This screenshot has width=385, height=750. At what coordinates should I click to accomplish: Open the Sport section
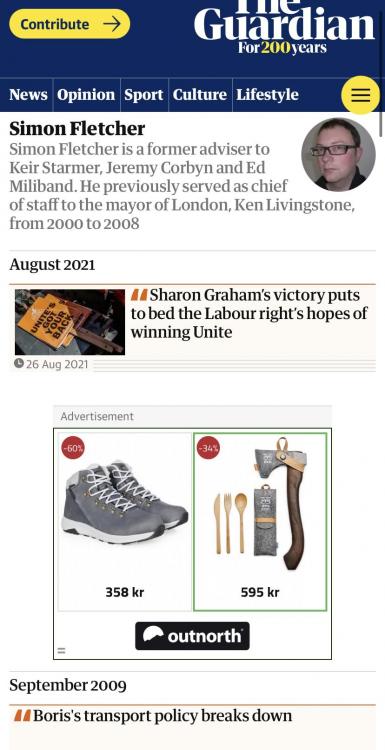click(x=143, y=95)
